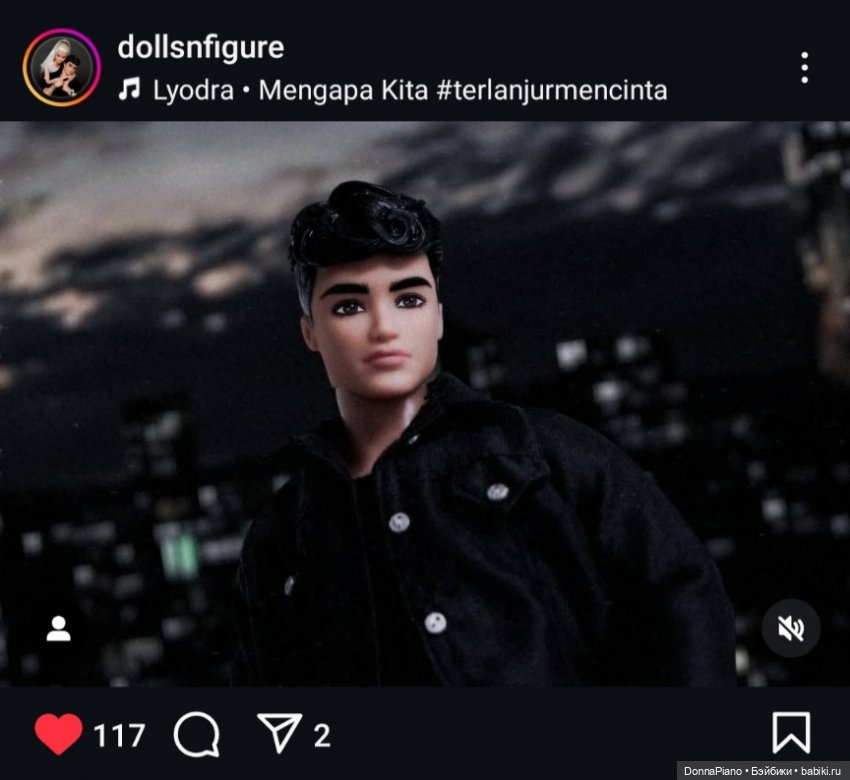Share this post via send icon
Image resolution: width=850 pixels, height=780 pixels.
tap(279, 734)
